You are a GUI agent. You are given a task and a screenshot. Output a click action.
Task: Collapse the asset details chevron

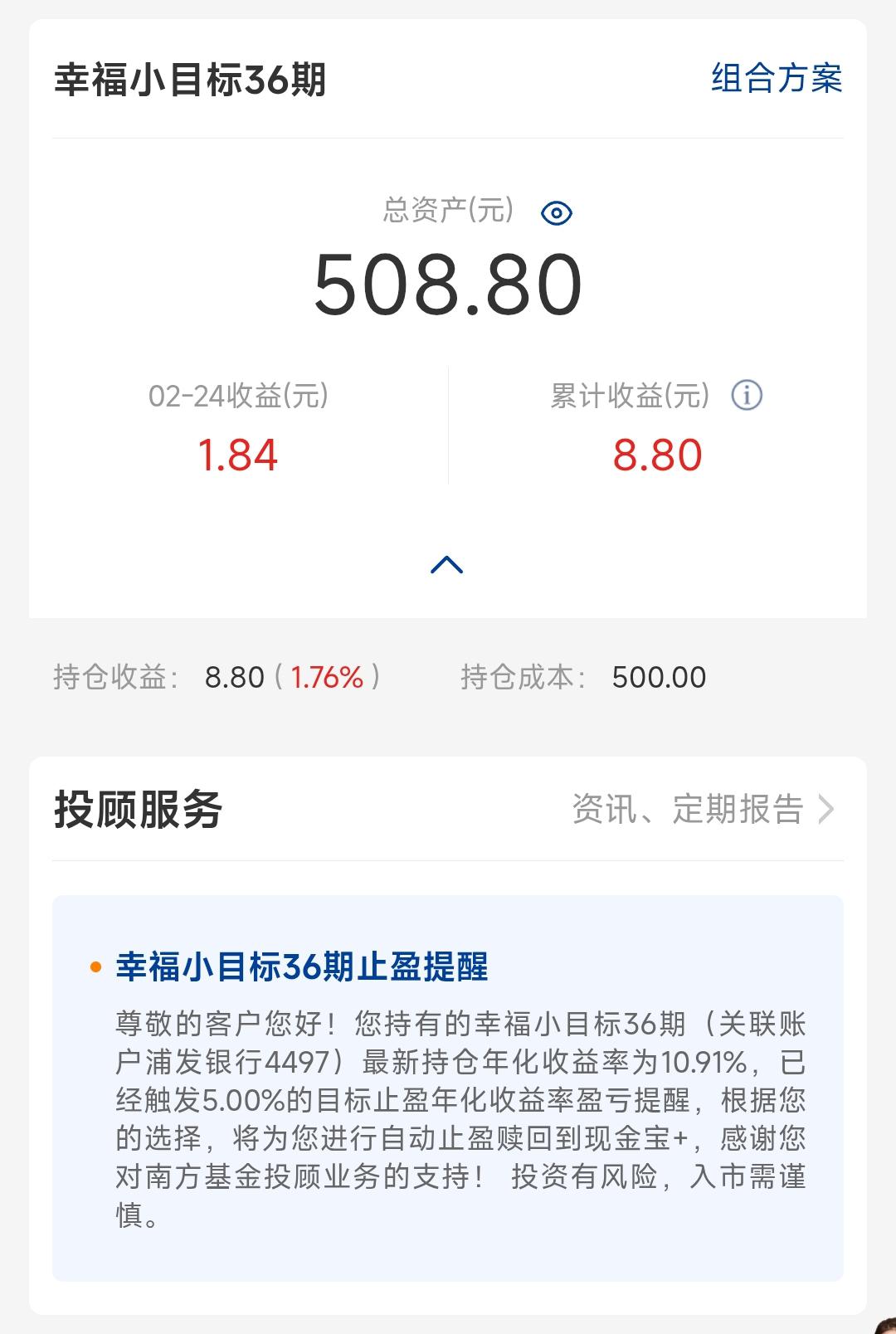coord(447,566)
